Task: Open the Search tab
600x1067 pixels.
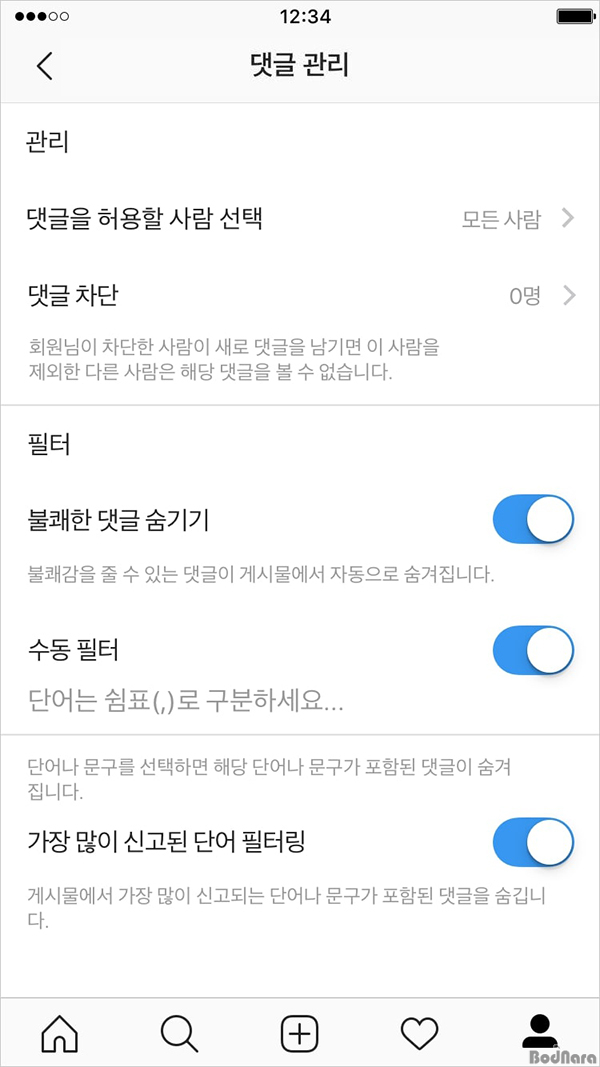Action: click(179, 1033)
